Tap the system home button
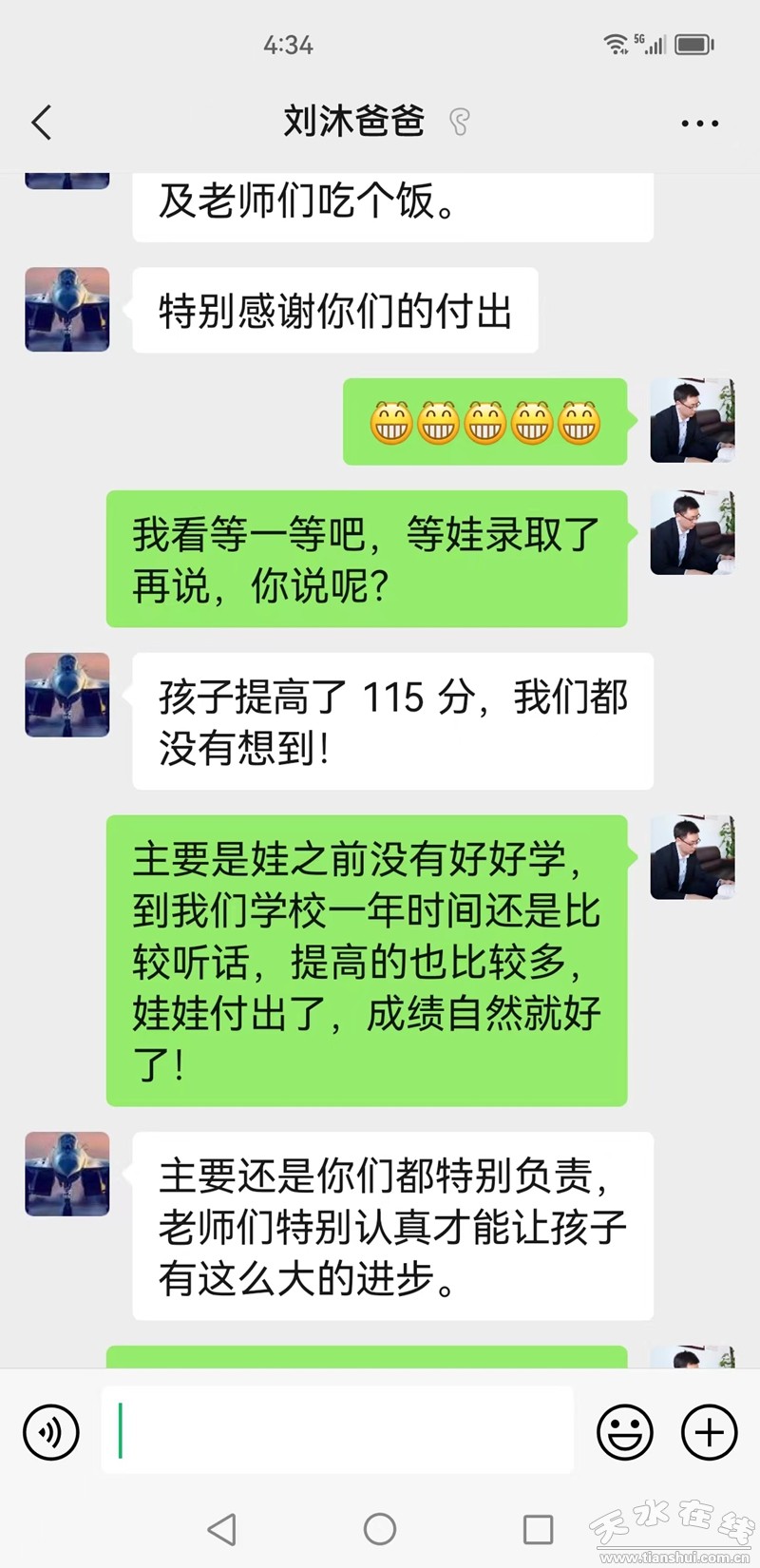This screenshot has height=1568, width=760. 380,1529
